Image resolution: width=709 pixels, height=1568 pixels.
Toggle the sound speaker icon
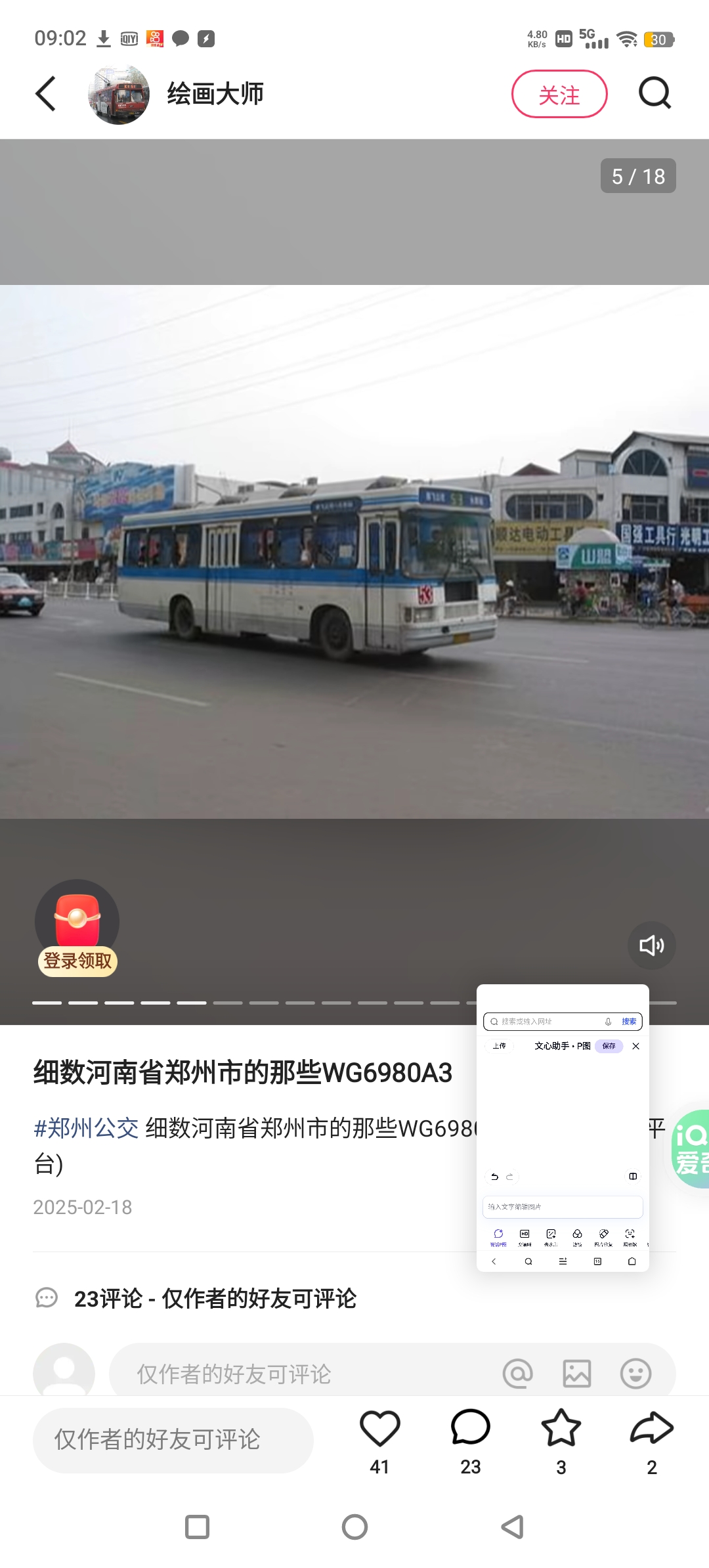651,946
